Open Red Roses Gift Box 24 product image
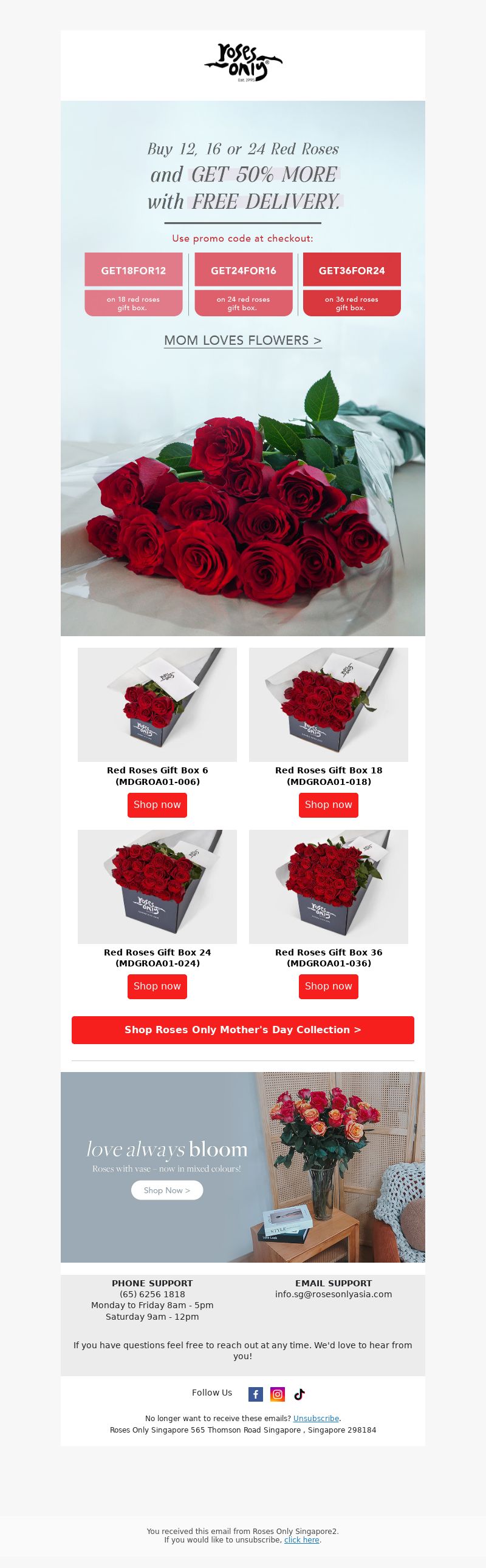 point(157,886)
